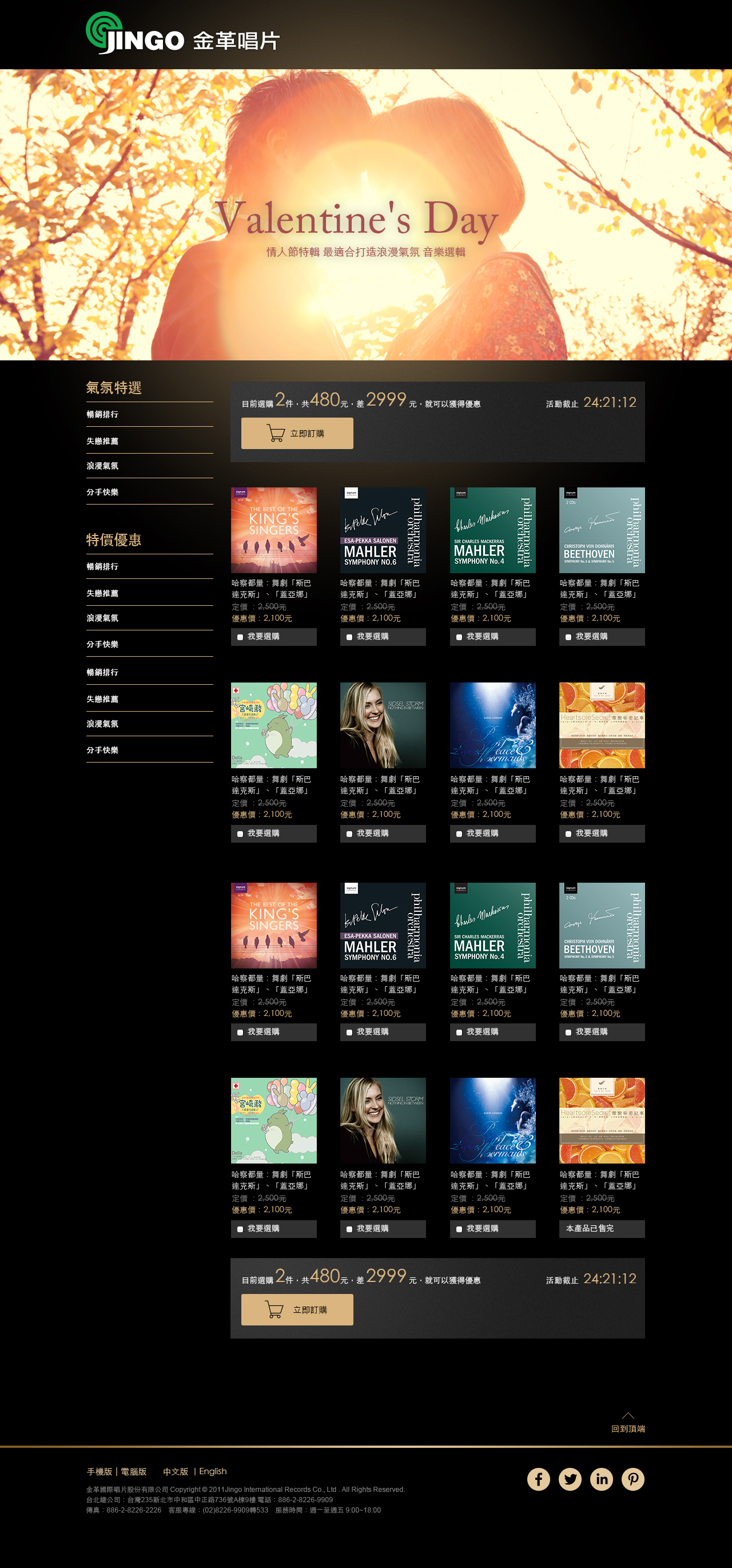The width and height of the screenshot is (732, 1568).
Task: Switch language to English
Action: (x=213, y=1471)
